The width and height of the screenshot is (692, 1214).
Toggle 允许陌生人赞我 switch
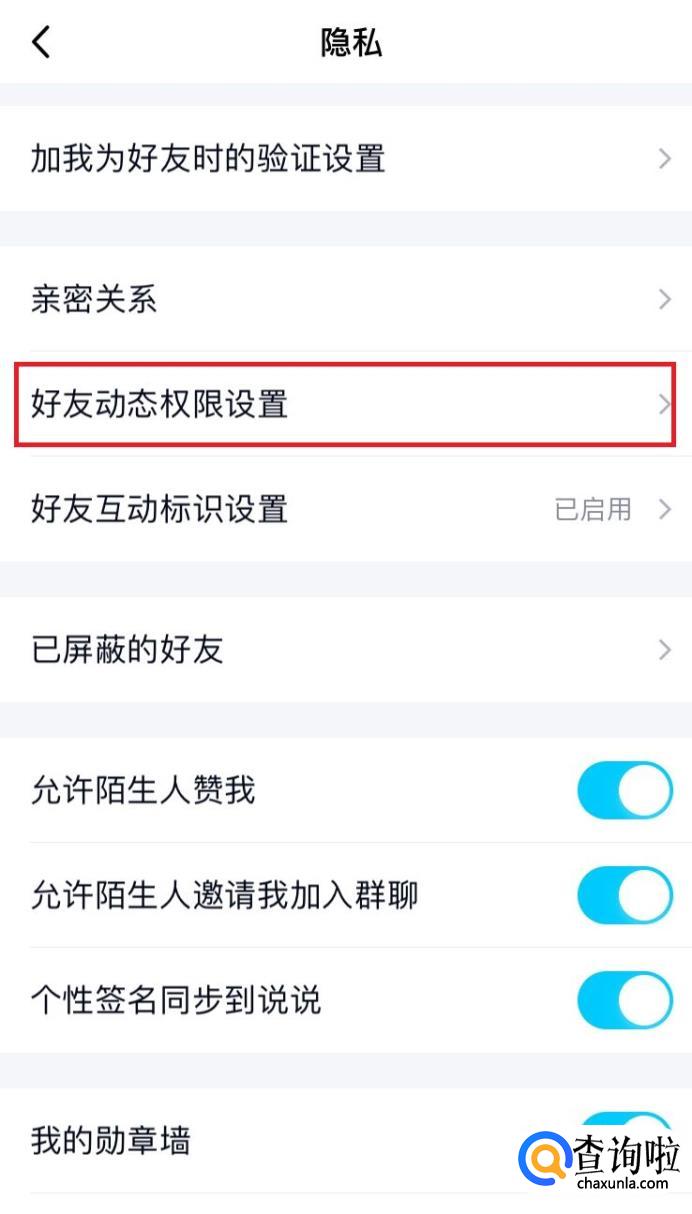click(625, 791)
